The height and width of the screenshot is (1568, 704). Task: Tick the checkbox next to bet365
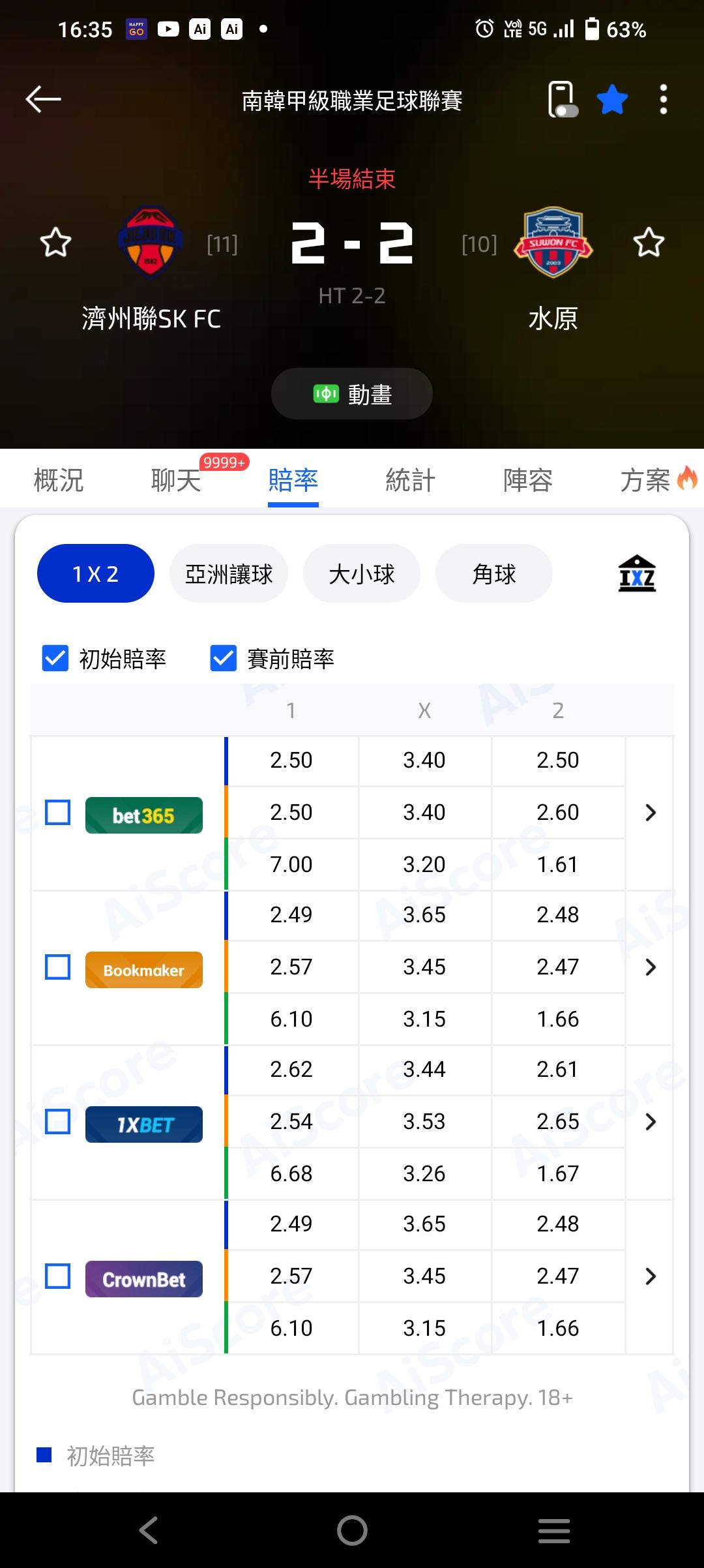coord(58,813)
